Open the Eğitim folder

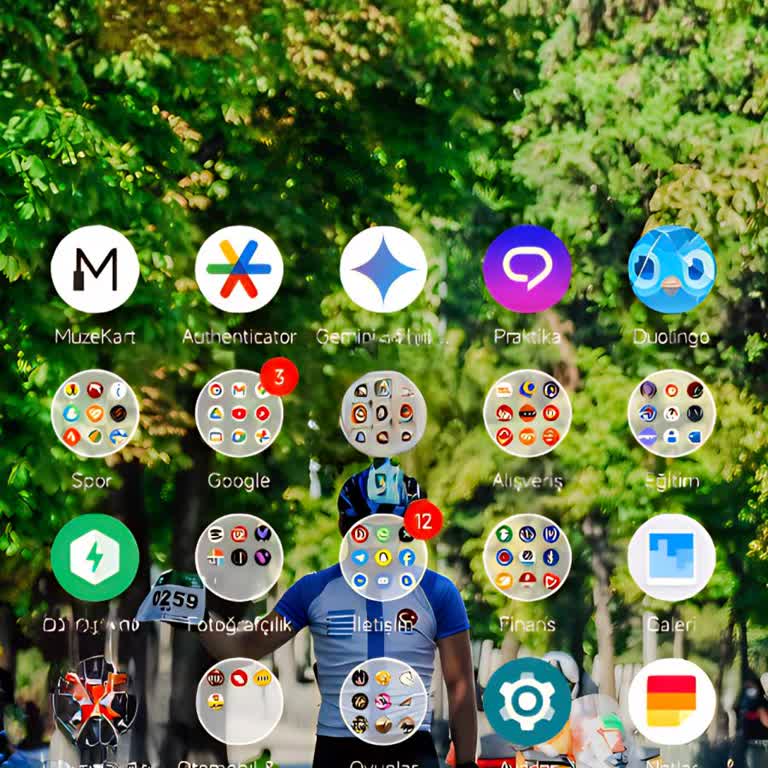671,413
